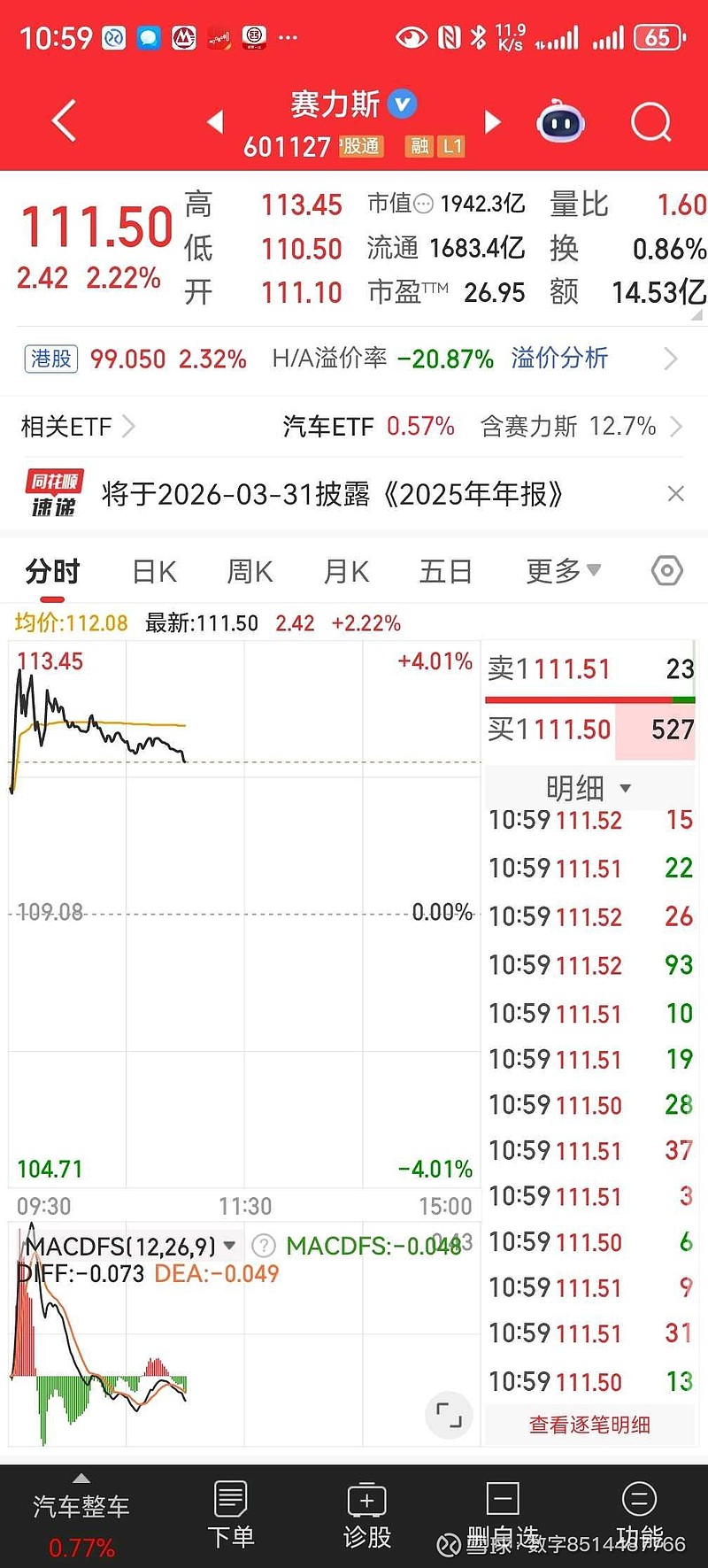Open the MACDFS(12,26,9) indicator dropdown
Screen dimensions: 708x1568
pos(228,1245)
